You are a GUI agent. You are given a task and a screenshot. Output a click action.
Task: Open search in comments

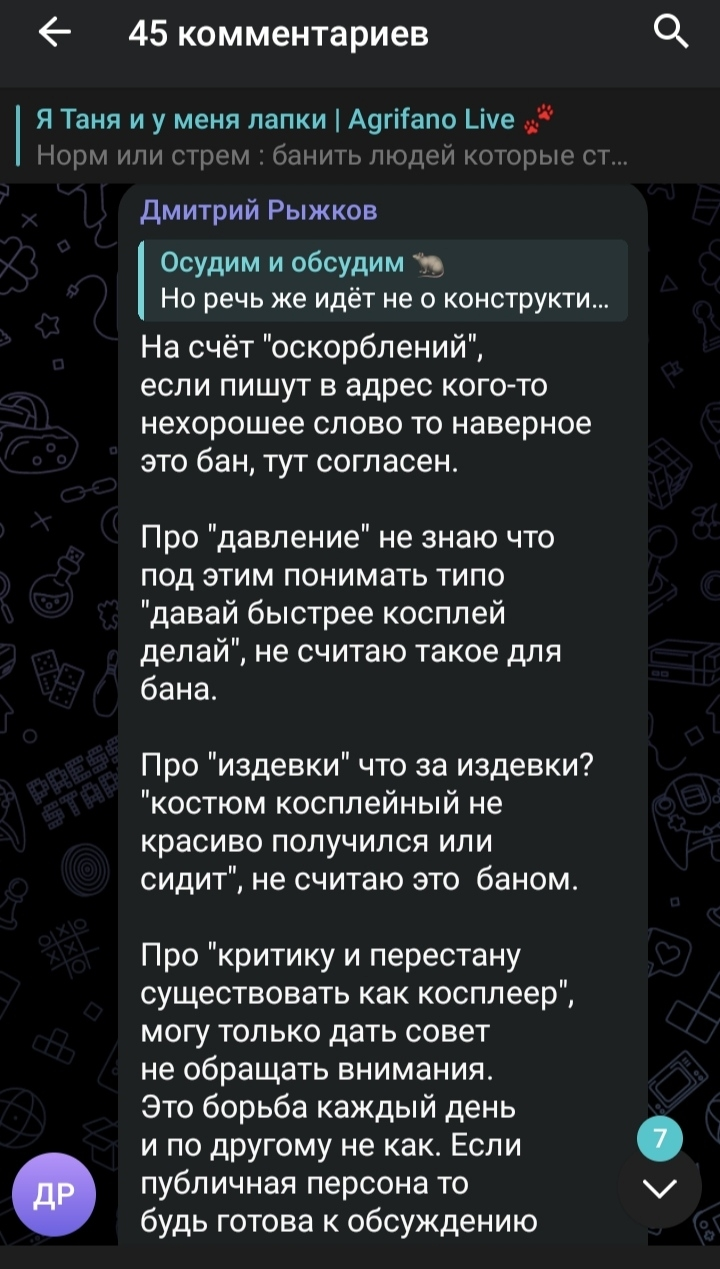[x=670, y=34]
